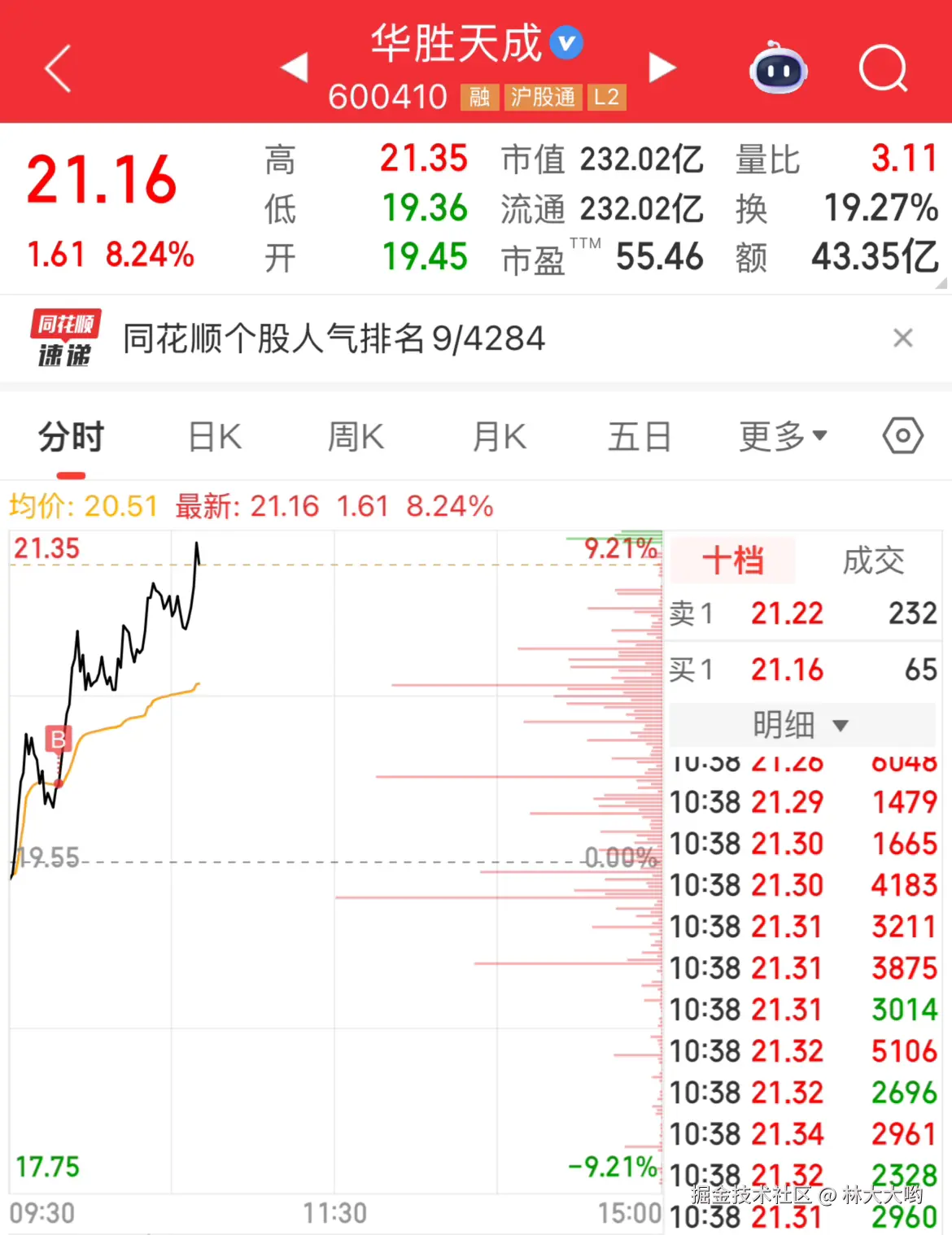The width and height of the screenshot is (952, 1235).
Task: Click the 同花顺速递 logo
Action: [x=64, y=338]
